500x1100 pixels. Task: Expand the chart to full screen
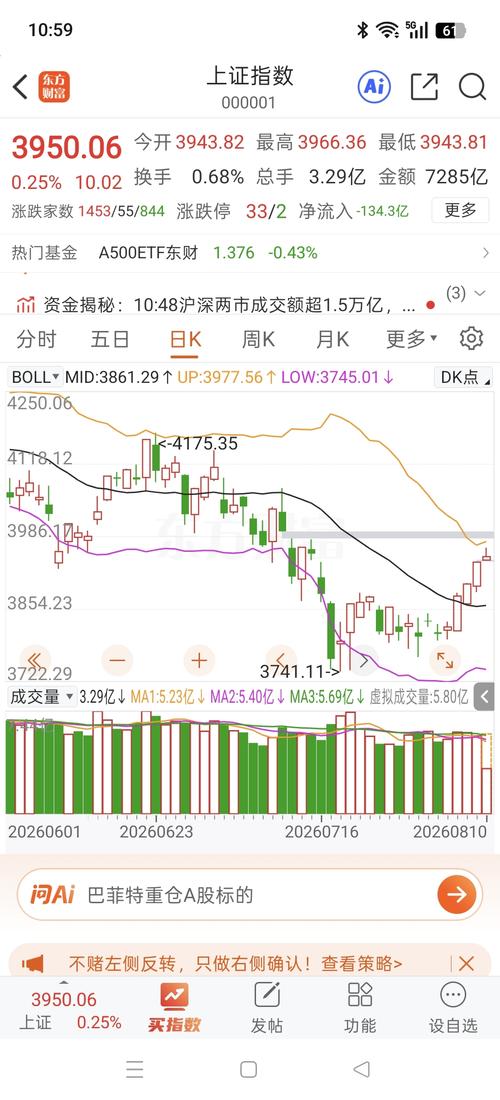(x=445, y=660)
